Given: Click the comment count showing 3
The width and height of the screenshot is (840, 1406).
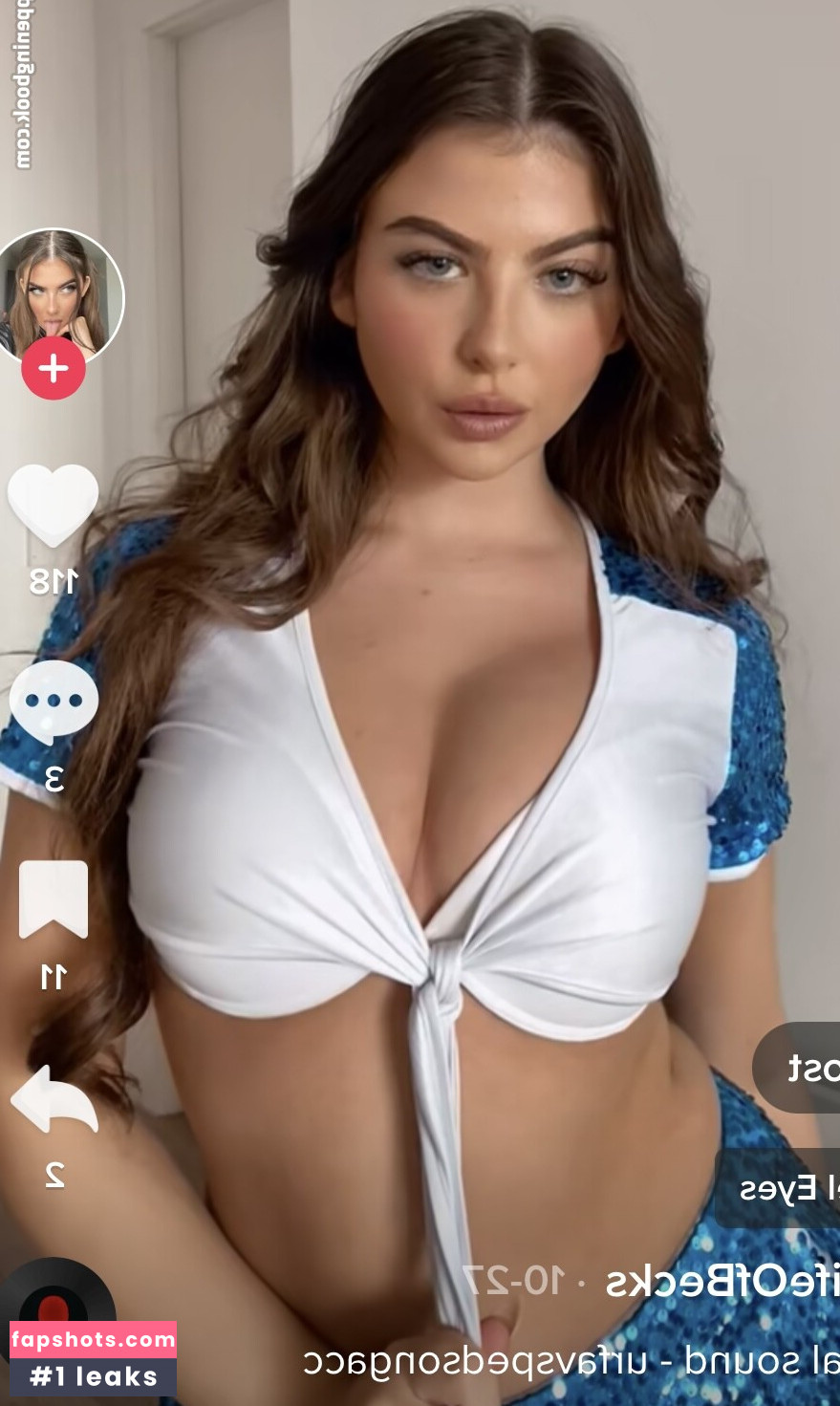Looking at the screenshot, I should pos(55,779).
